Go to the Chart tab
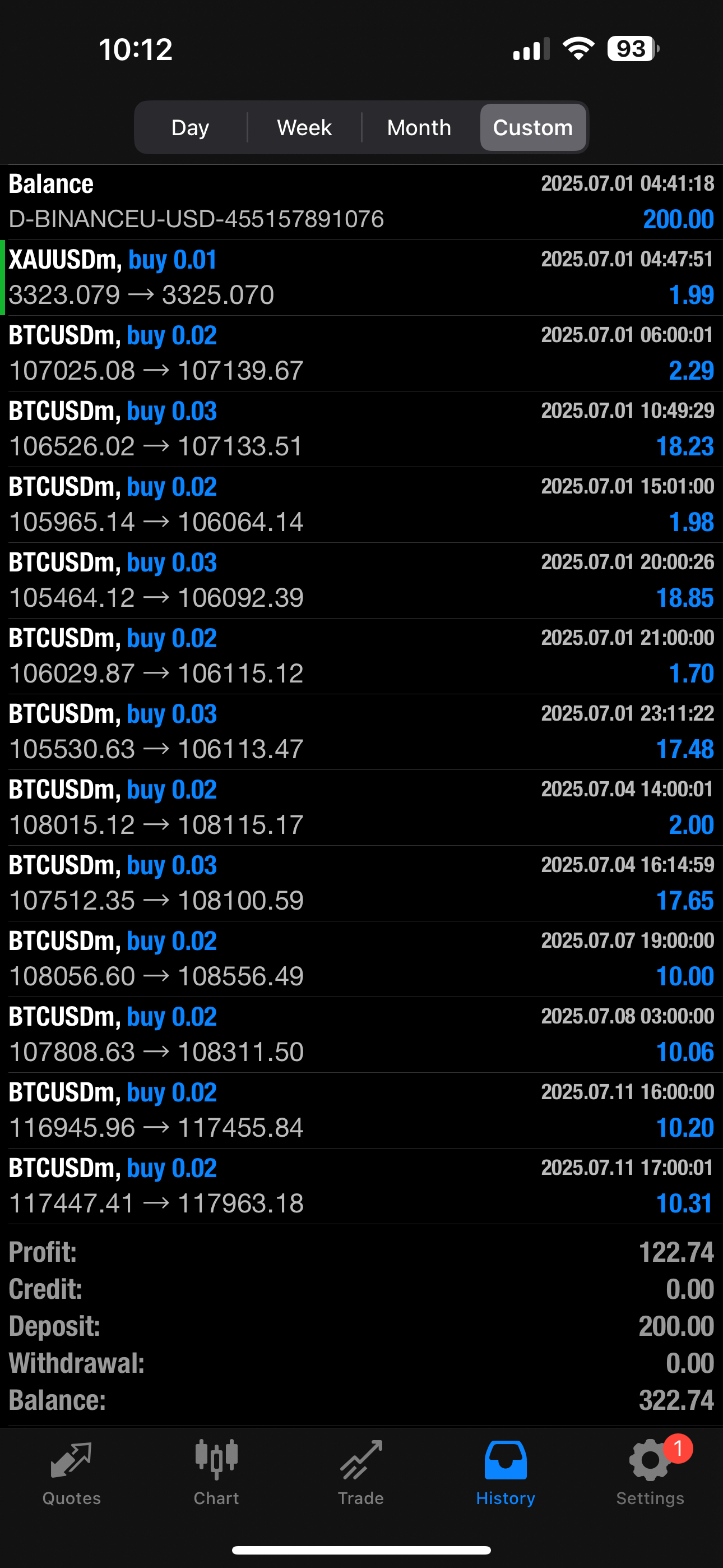 216,1472
